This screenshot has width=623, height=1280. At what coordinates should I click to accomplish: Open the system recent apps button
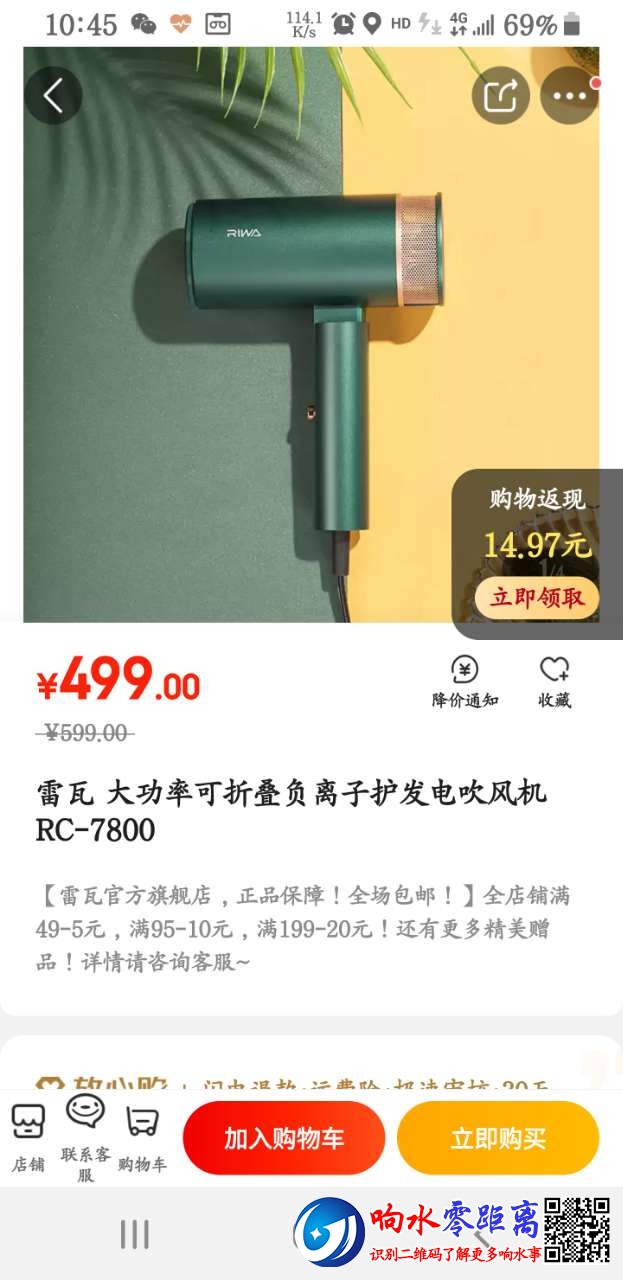(x=134, y=1234)
